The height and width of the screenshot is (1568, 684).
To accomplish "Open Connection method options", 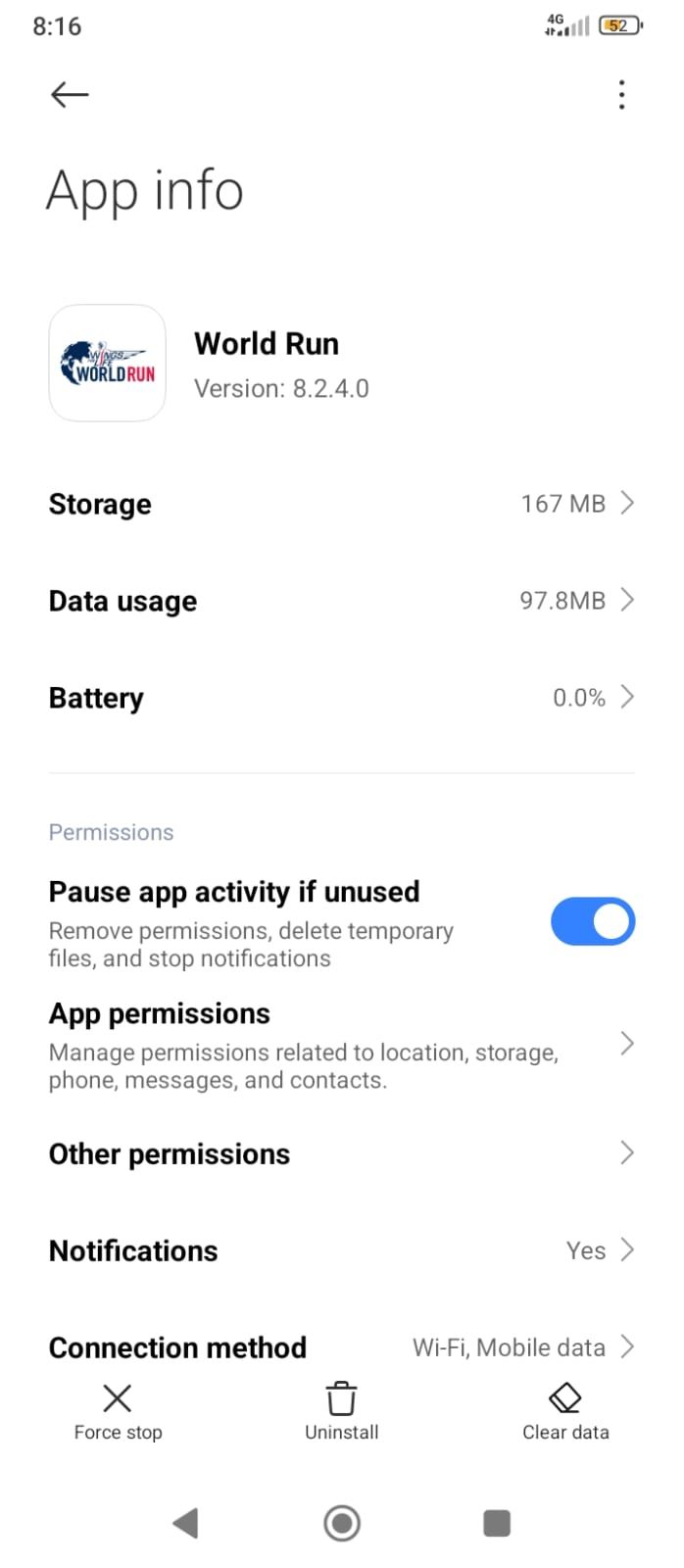I will coord(342,1347).
